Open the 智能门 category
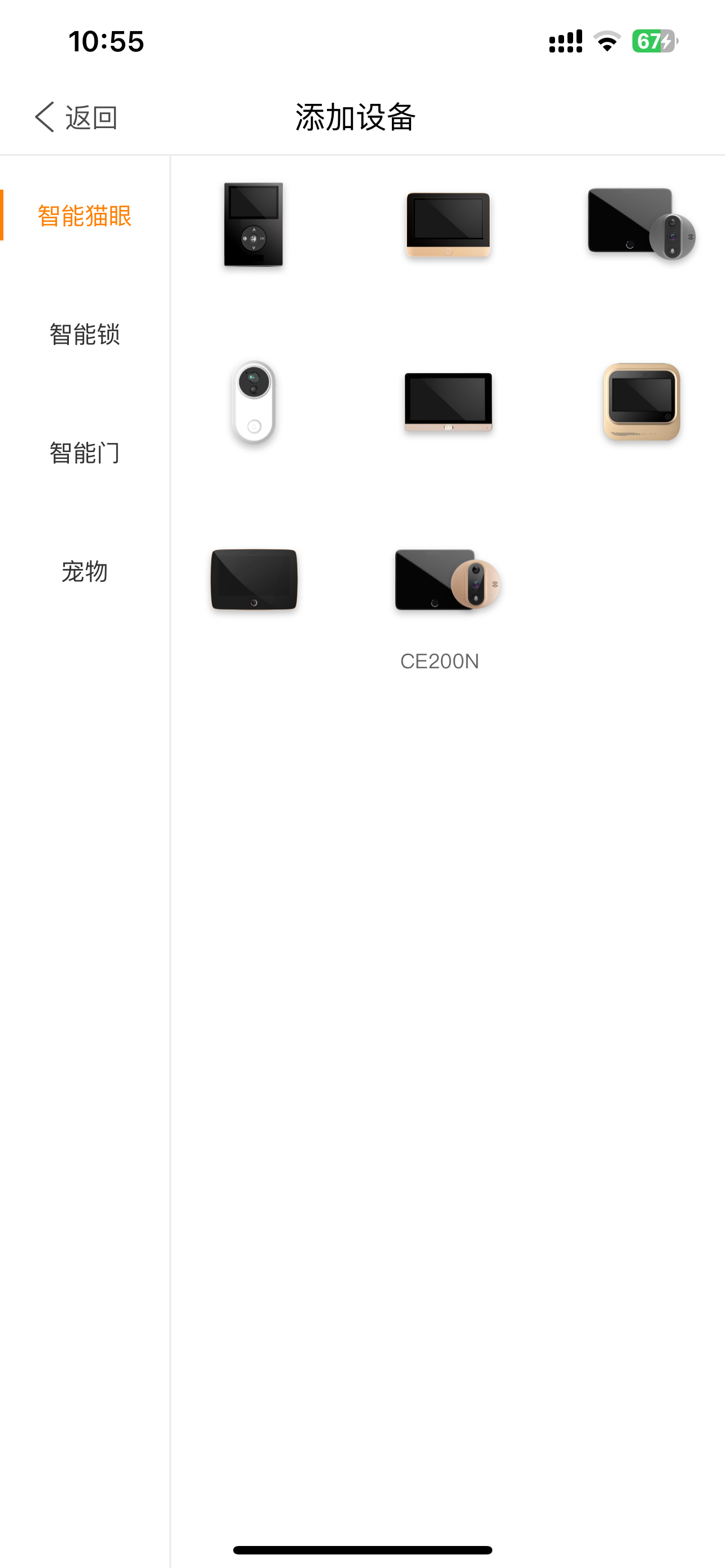Screen dimensions: 725x1568 tap(85, 453)
